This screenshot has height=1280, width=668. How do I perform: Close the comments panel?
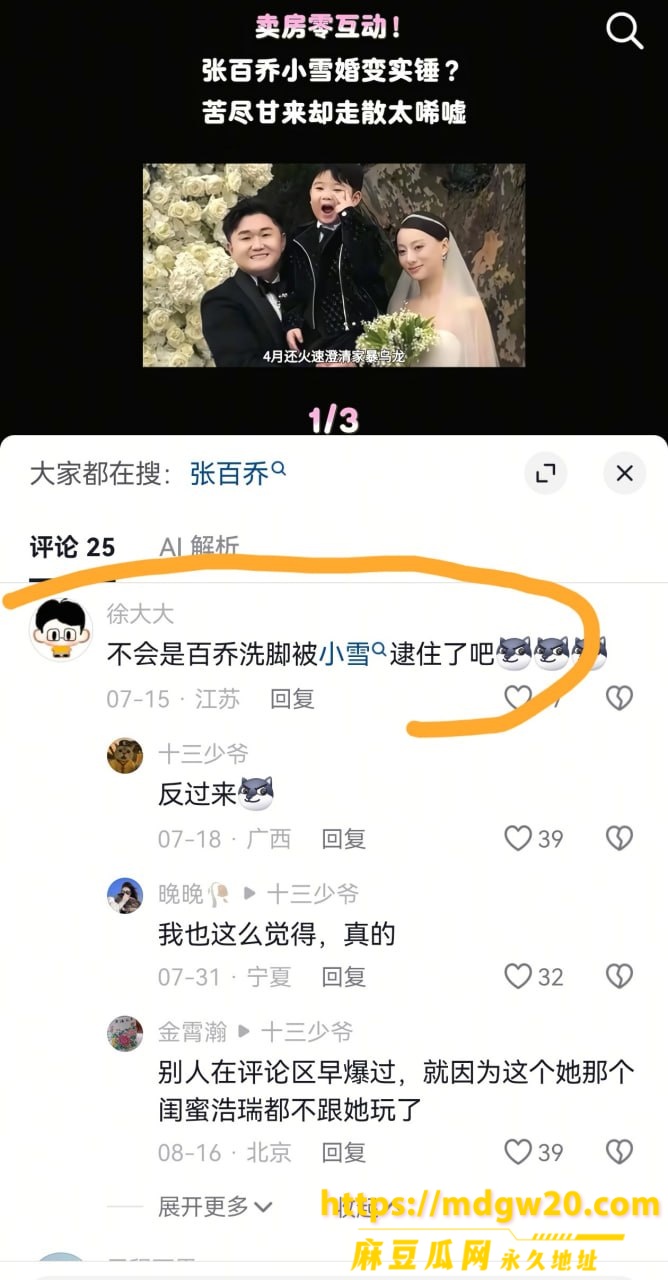pyautogui.click(x=625, y=473)
